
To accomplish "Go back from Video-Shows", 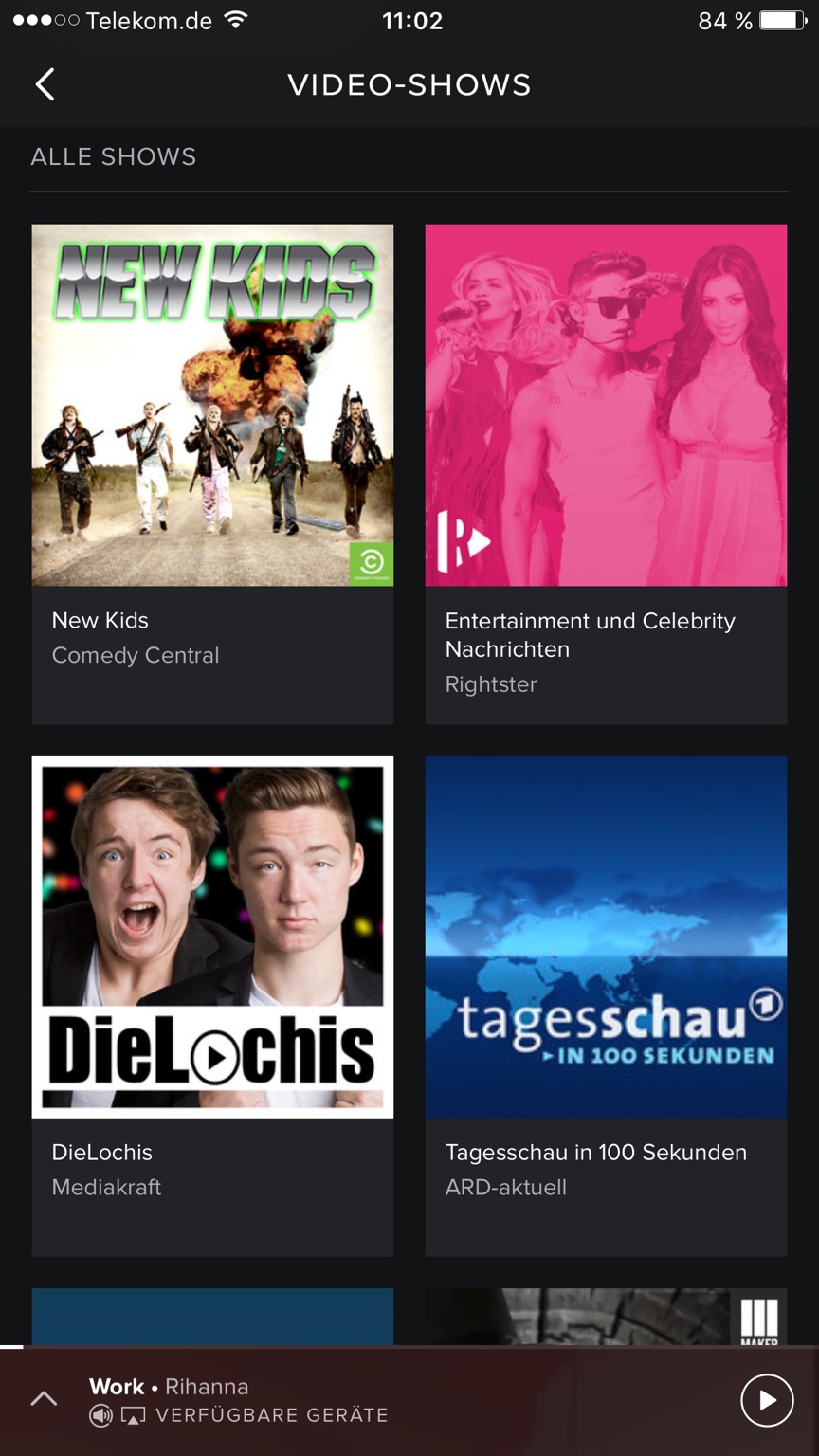I will coord(45,84).
